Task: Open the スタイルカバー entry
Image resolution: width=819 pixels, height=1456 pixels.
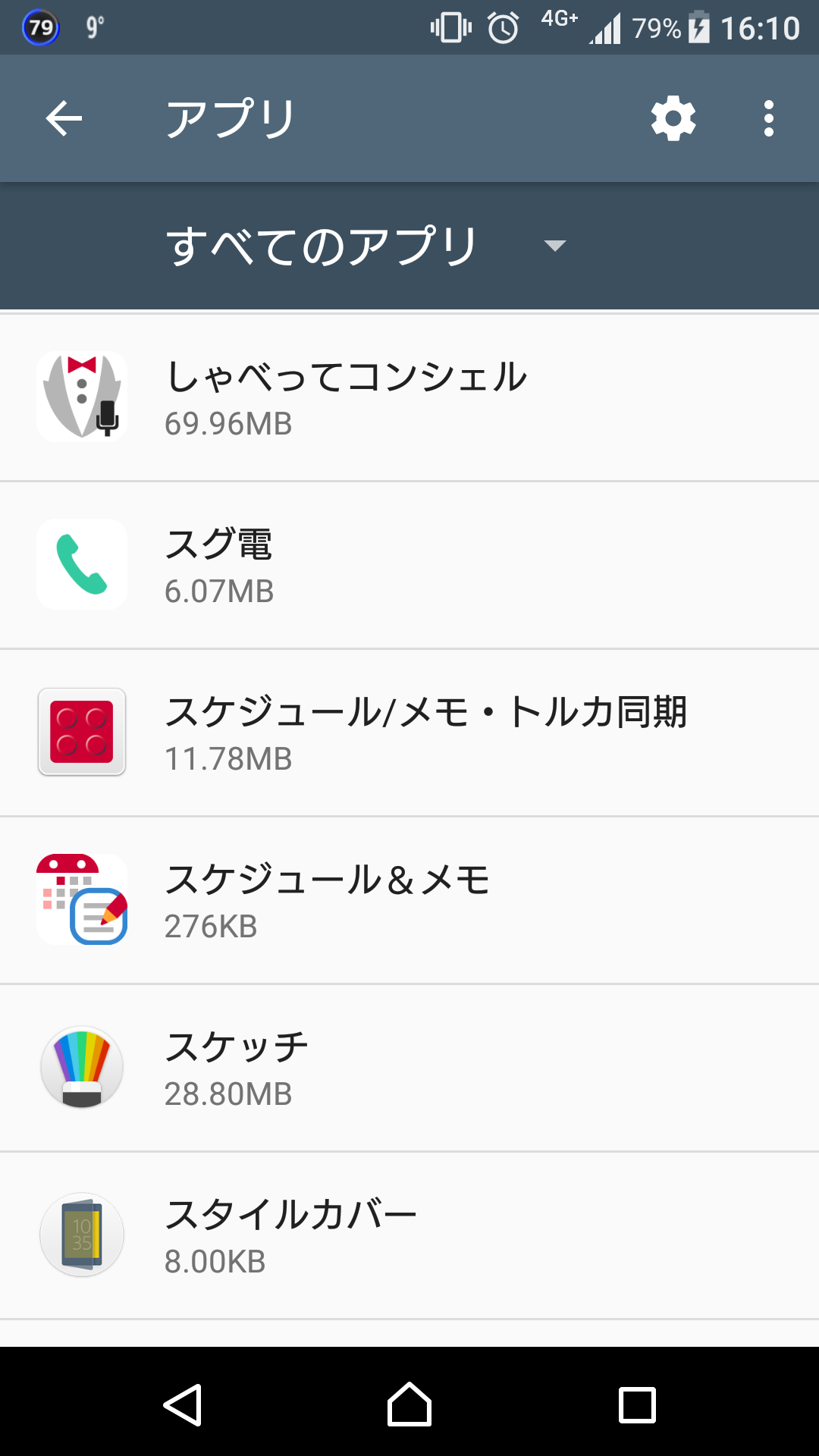Action: click(409, 1235)
